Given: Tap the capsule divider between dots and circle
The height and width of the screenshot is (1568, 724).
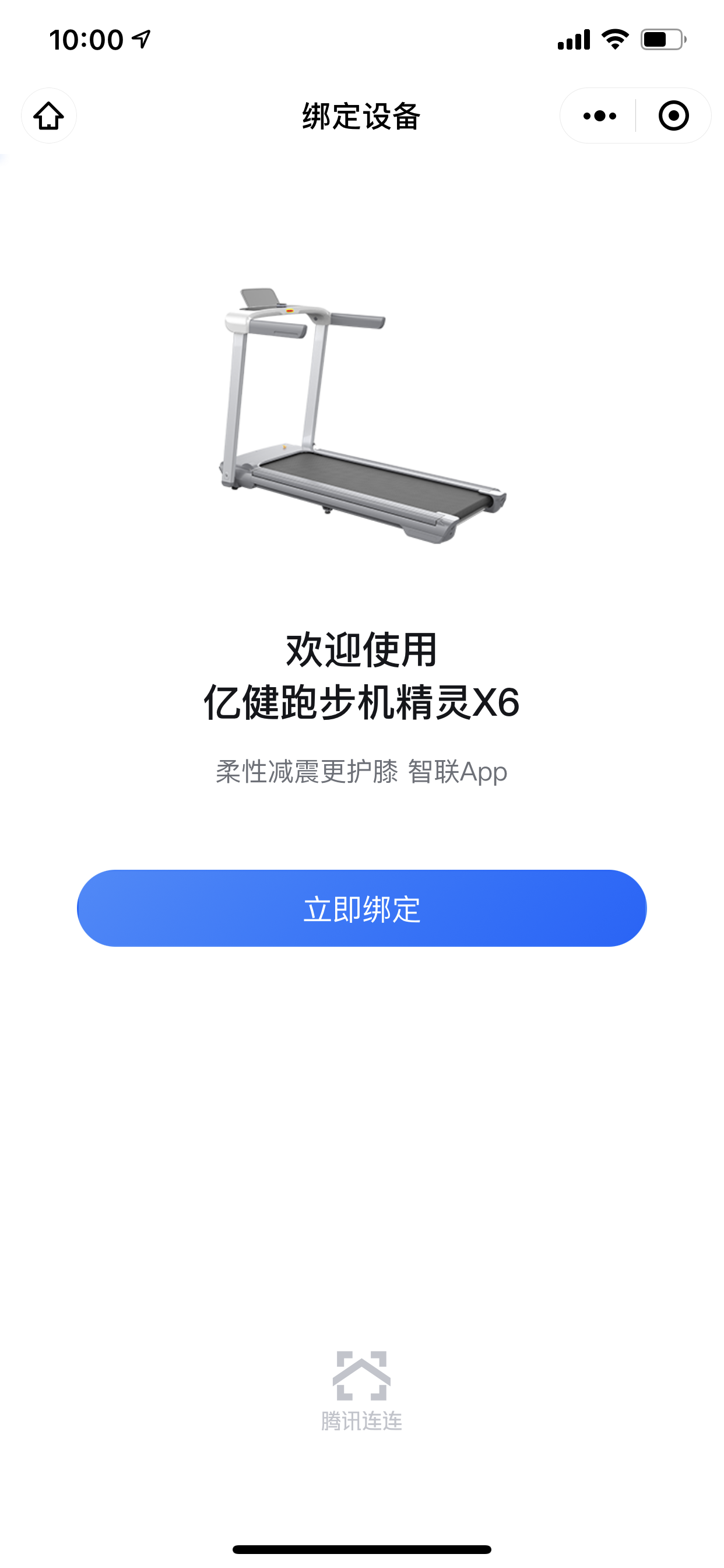Looking at the screenshot, I should tap(635, 116).
